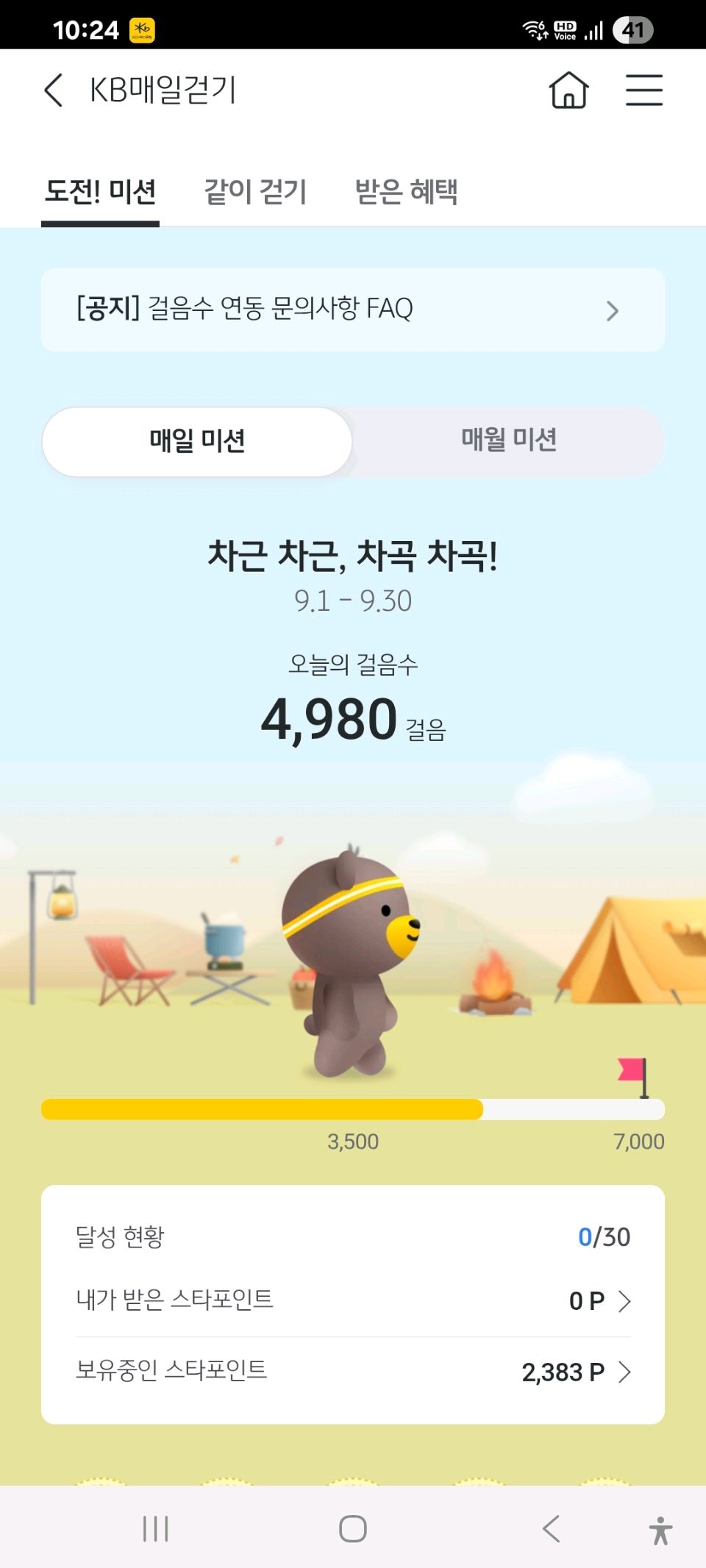706x1568 pixels.
Task: Open the home icon in header
Action: (x=568, y=90)
